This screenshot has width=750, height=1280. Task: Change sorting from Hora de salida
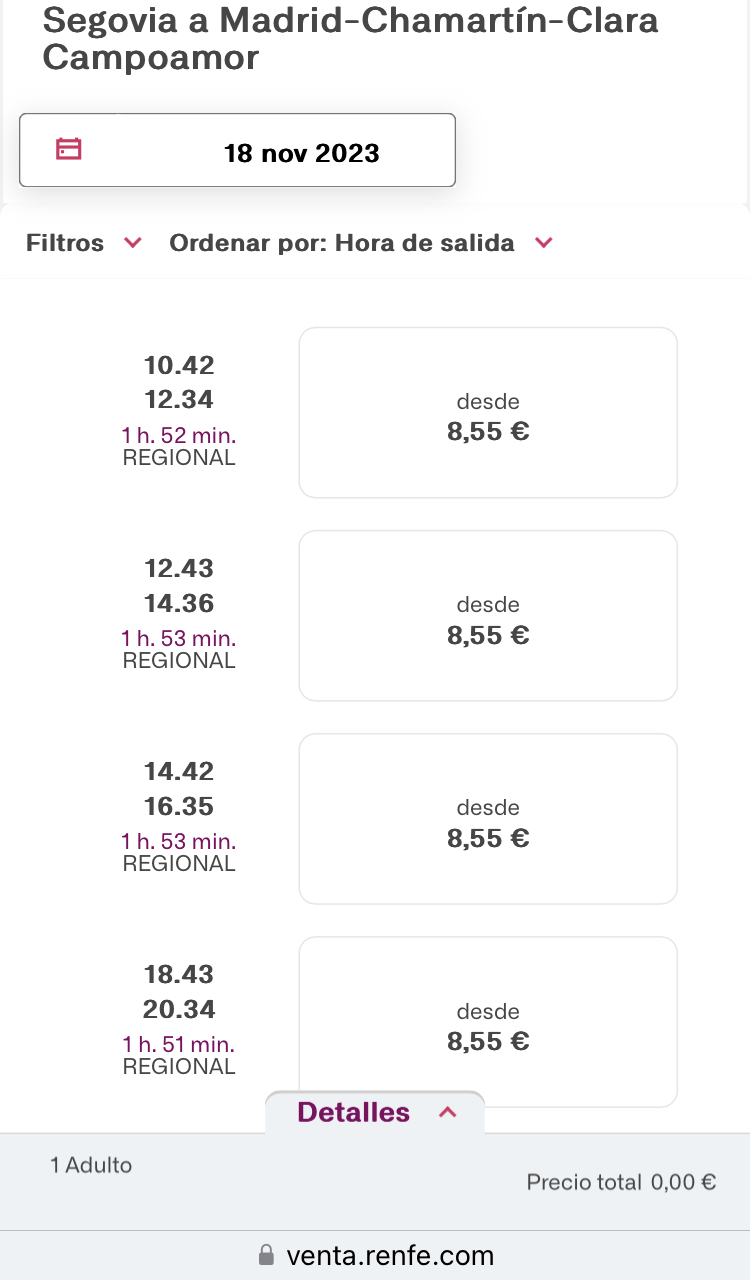click(361, 243)
